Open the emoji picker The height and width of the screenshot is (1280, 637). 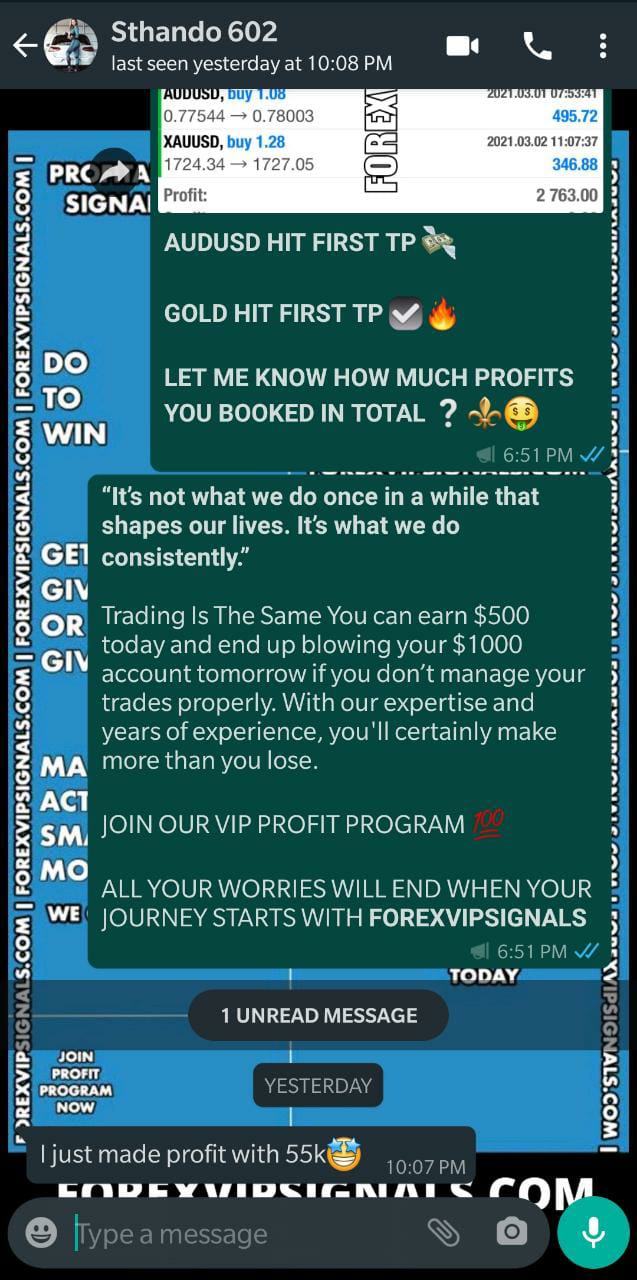click(x=41, y=1233)
